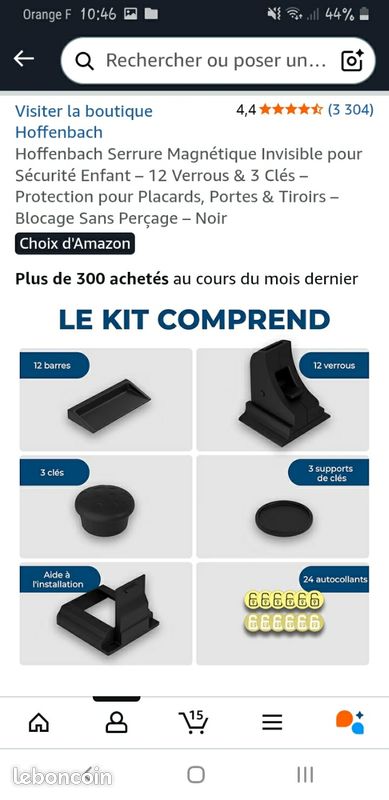Visit the Hoffenbach store link
Viewport: 389px width, 800px height.
click(x=84, y=121)
